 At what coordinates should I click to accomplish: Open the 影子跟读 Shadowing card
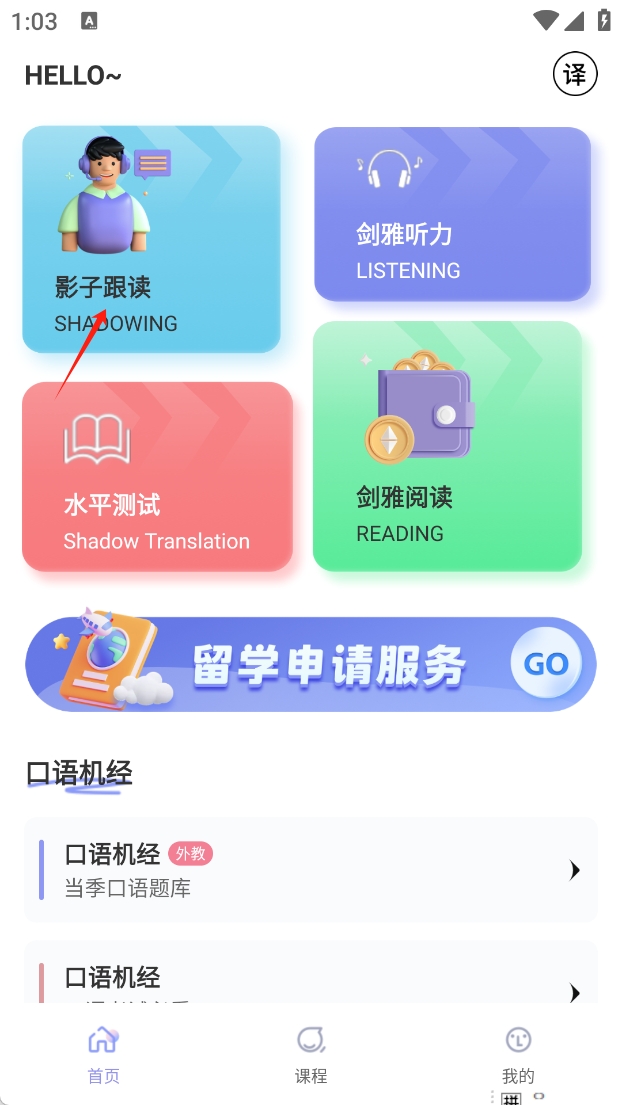coord(151,240)
